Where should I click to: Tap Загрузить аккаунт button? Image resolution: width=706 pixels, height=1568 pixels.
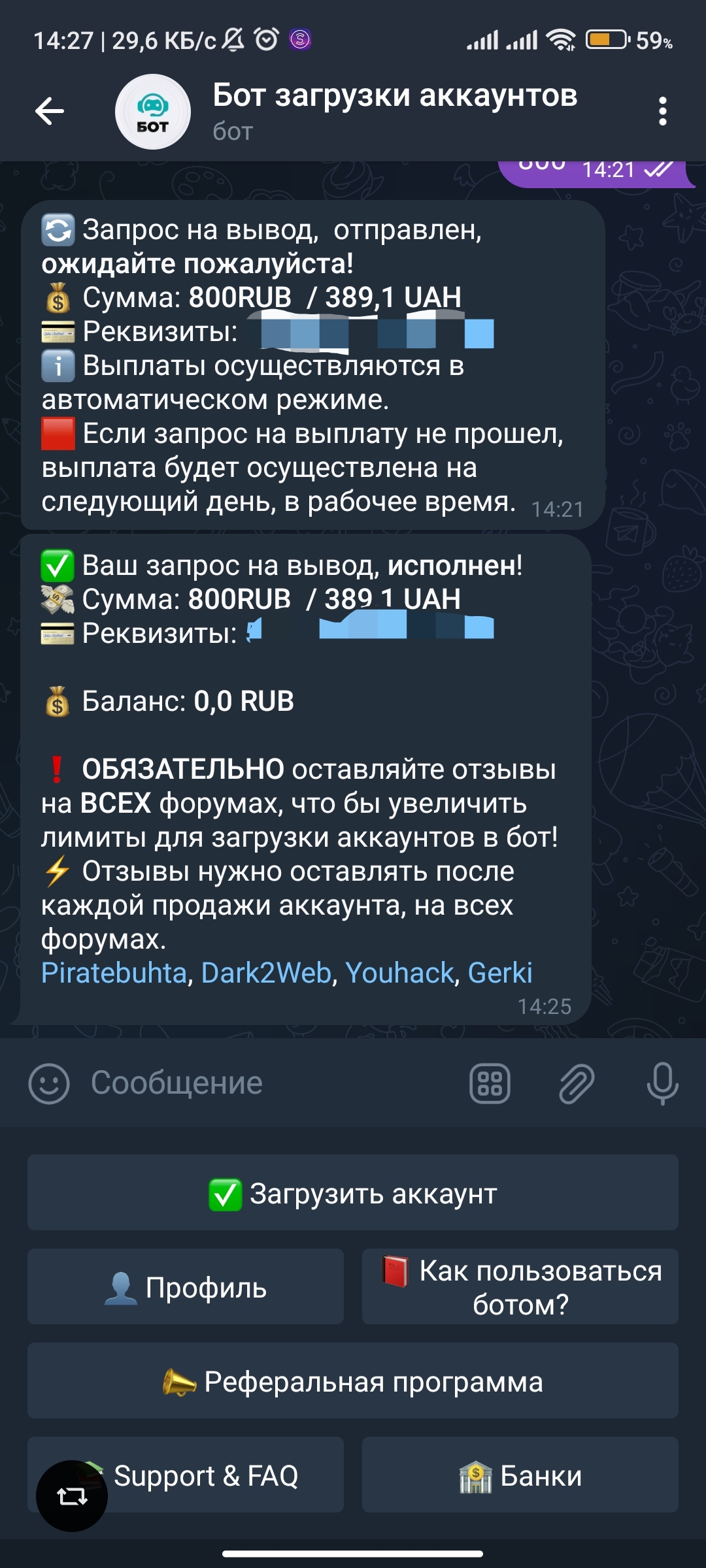pos(353,1193)
